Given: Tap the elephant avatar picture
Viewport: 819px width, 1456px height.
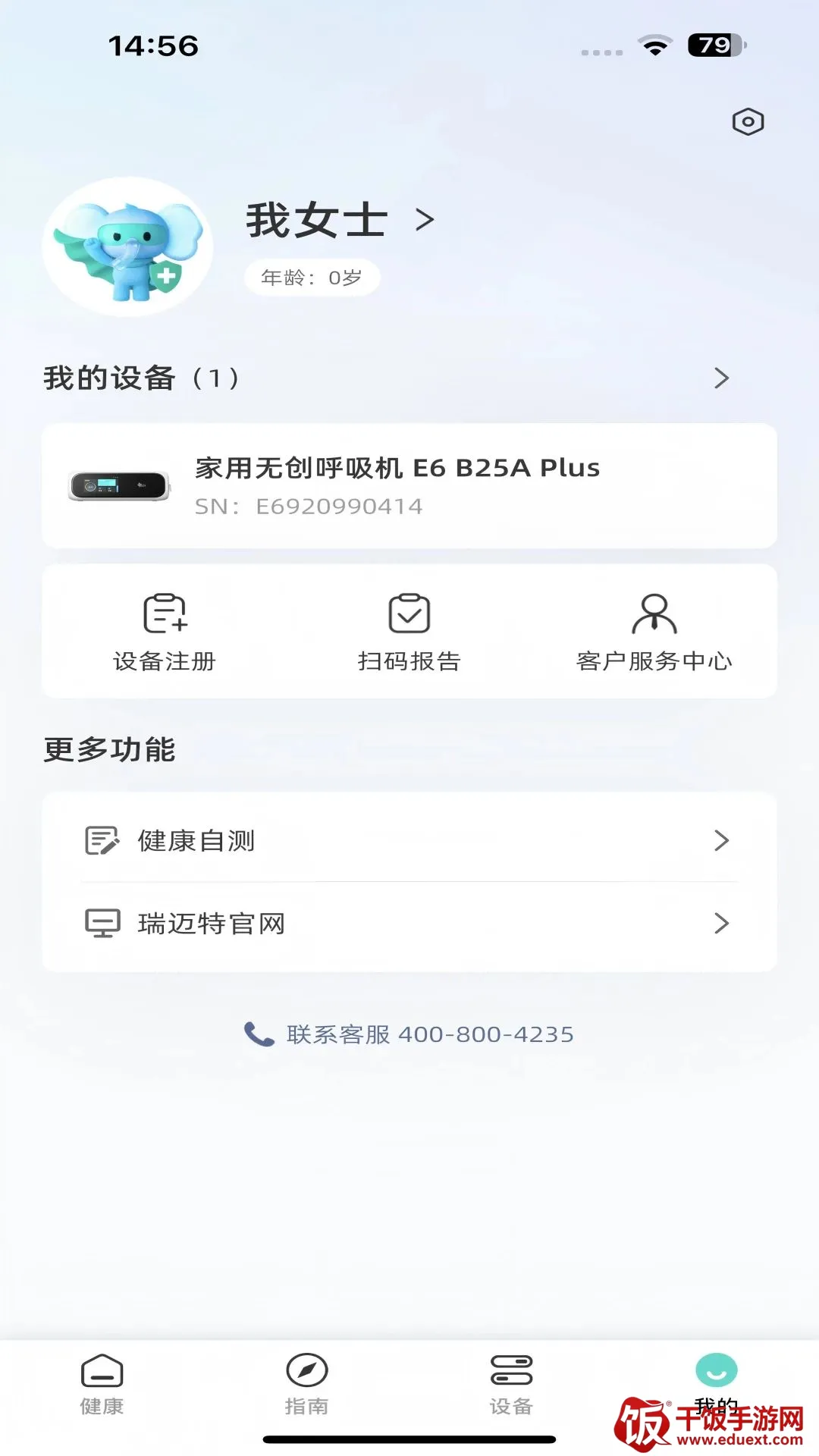Looking at the screenshot, I should 127,247.
